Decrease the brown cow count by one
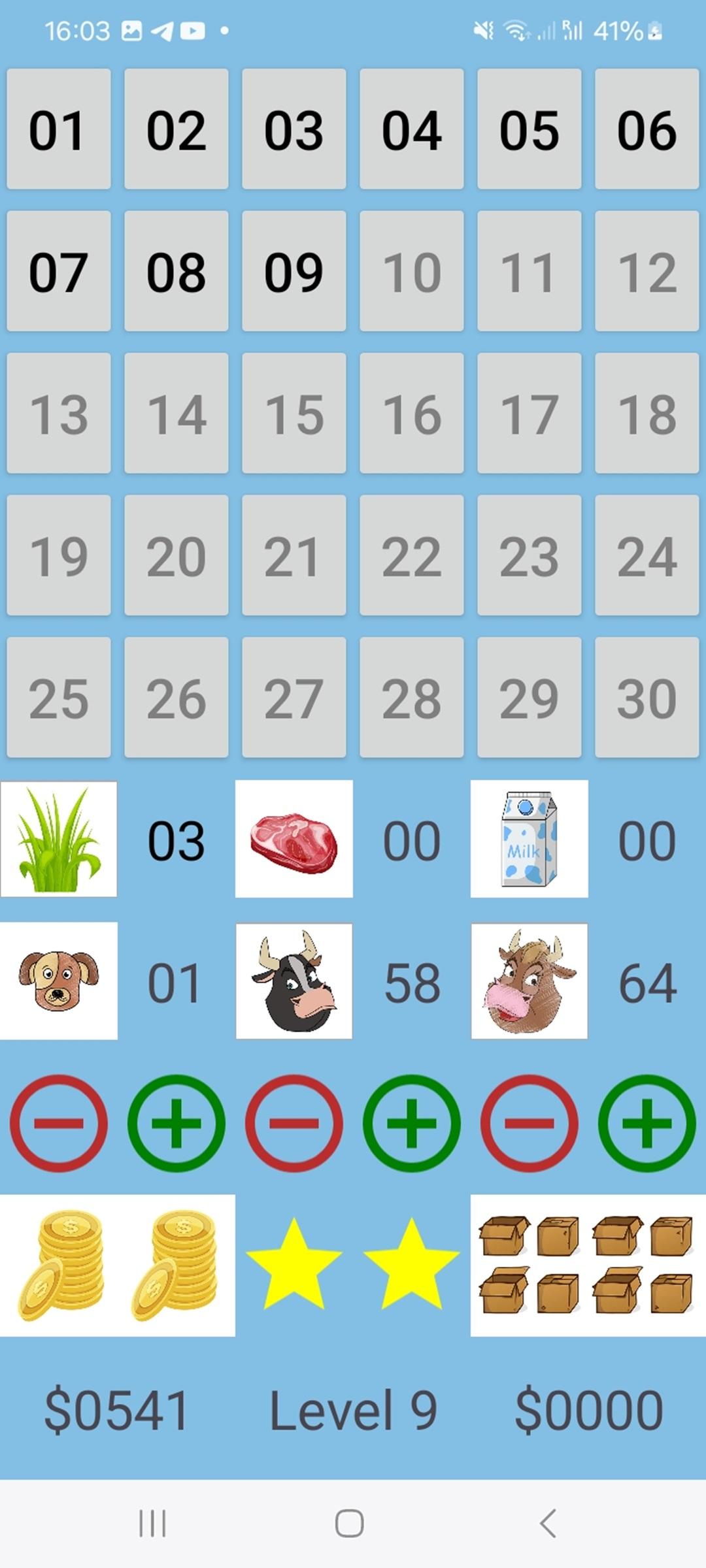Screen dimensions: 706x1568 point(529,1123)
